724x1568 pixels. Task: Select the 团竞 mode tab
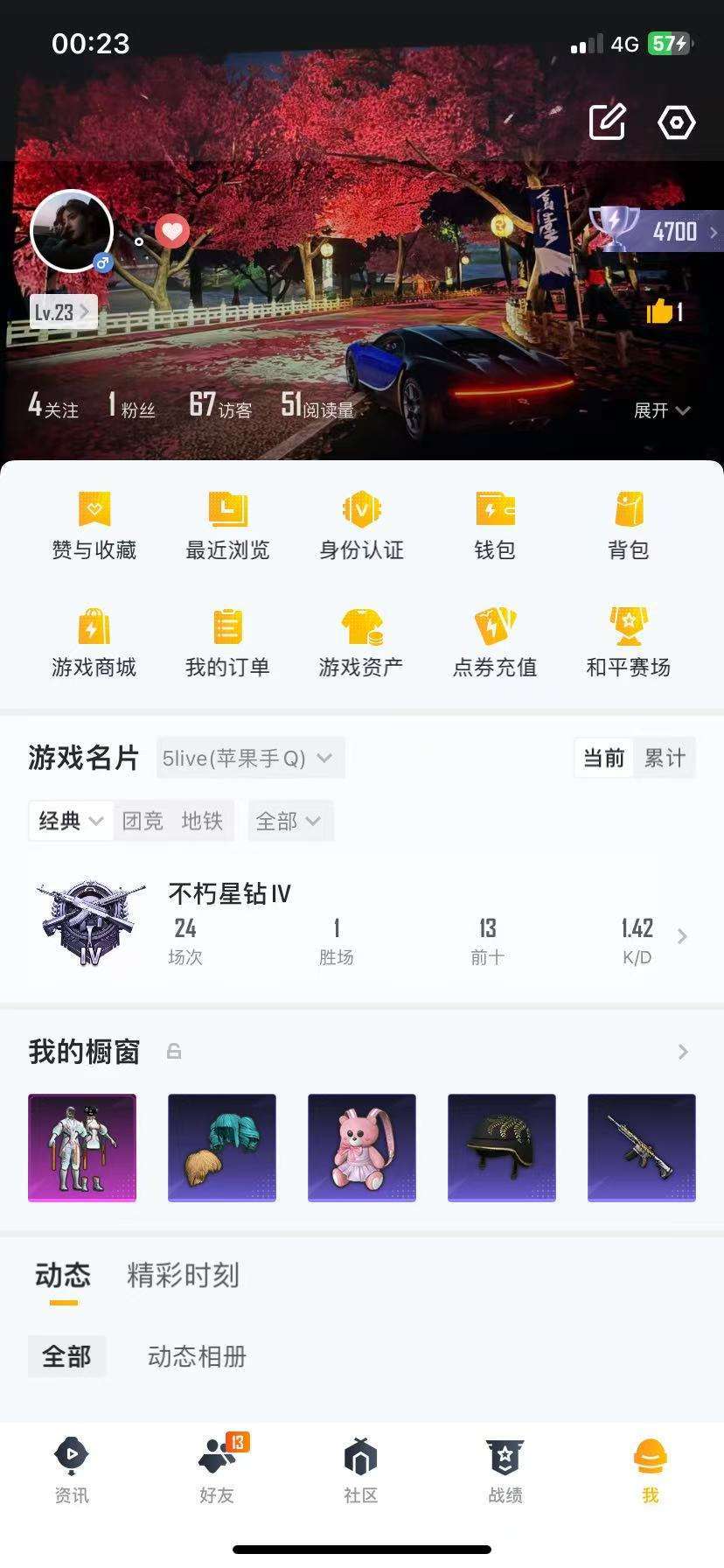[143, 821]
